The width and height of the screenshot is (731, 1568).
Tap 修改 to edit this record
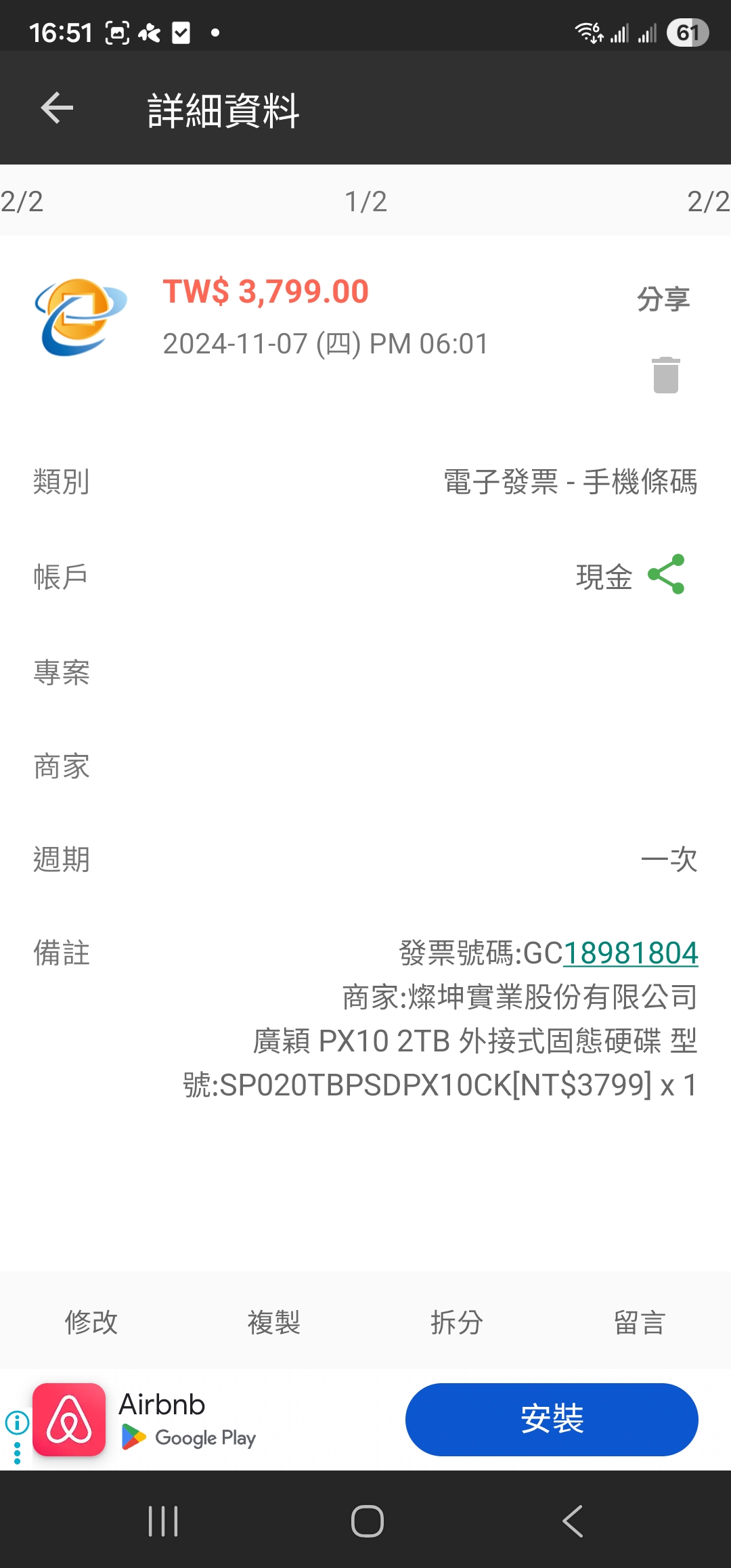point(91,1322)
